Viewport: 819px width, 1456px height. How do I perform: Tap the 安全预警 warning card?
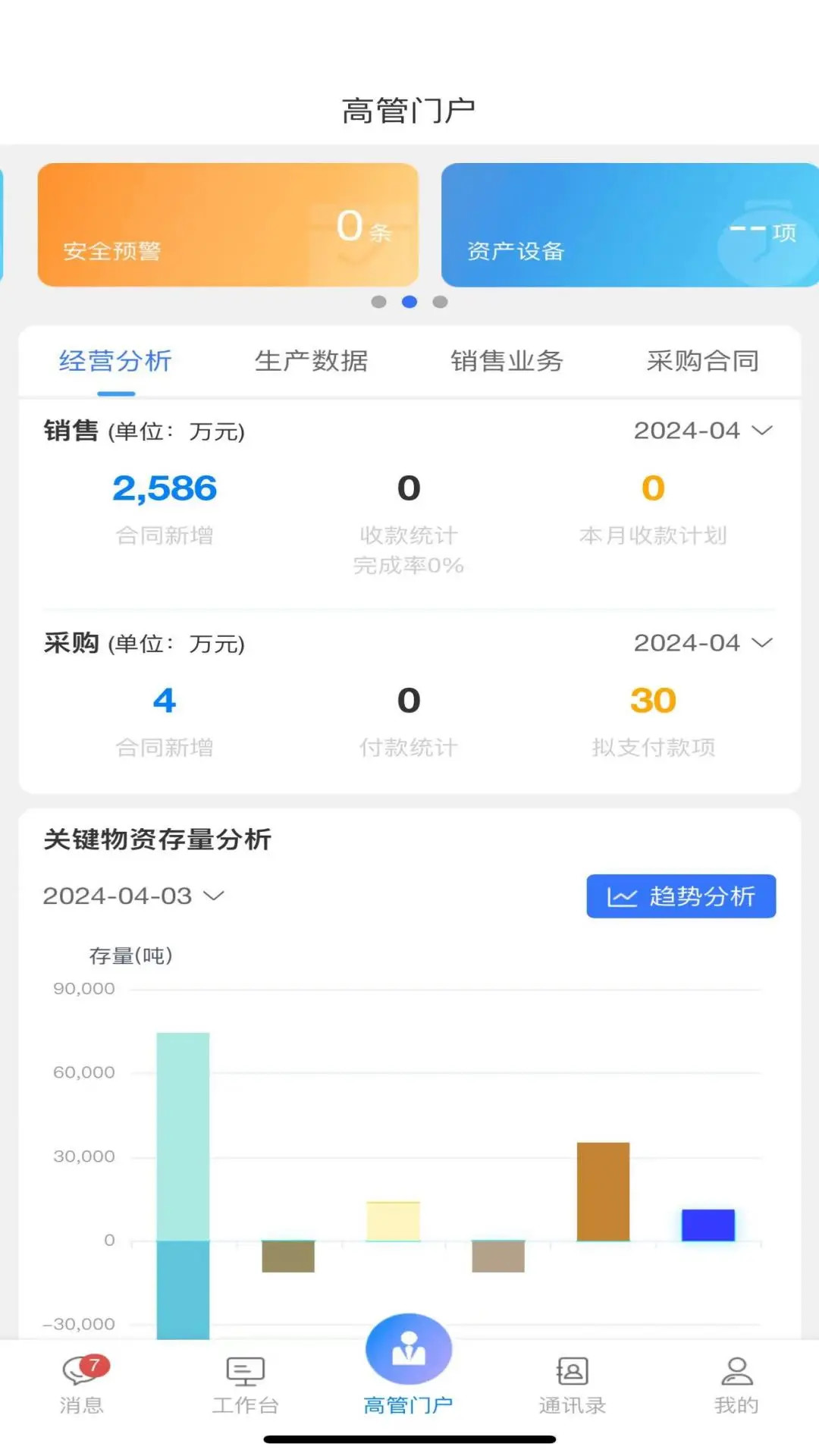(227, 225)
